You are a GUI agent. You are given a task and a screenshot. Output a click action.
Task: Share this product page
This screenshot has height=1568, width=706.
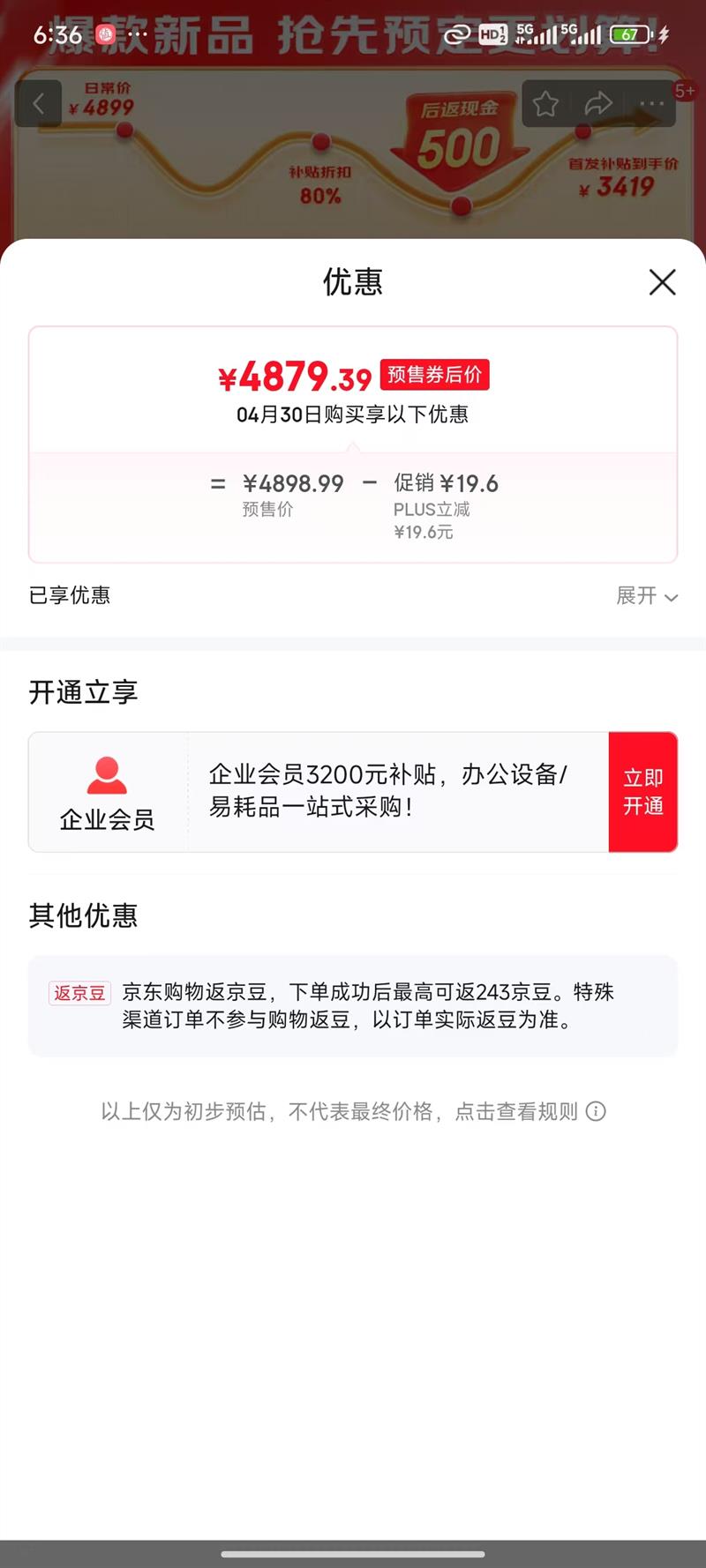(598, 104)
